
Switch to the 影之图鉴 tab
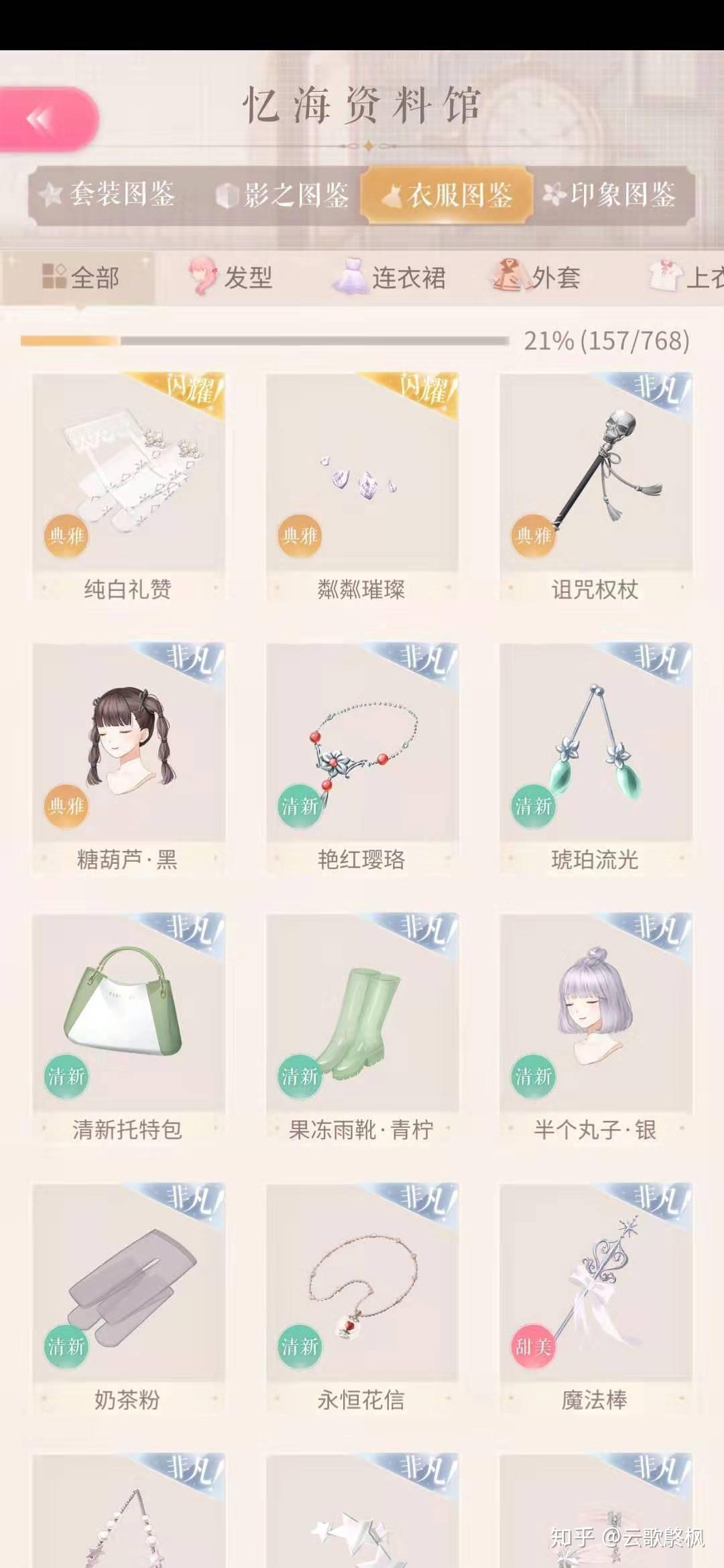coord(283,195)
